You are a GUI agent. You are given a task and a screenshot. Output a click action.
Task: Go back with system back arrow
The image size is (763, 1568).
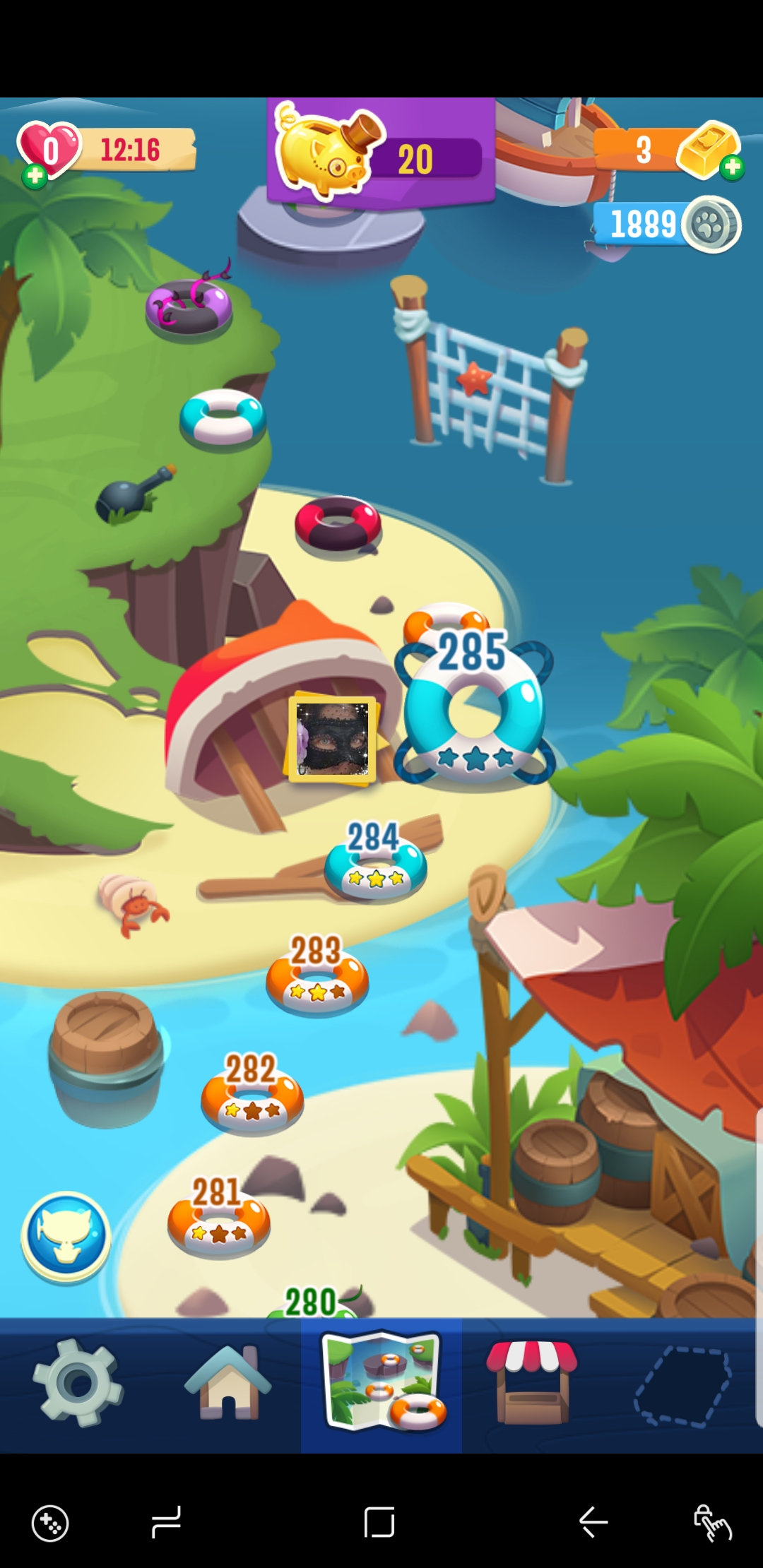(x=593, y=1521)
